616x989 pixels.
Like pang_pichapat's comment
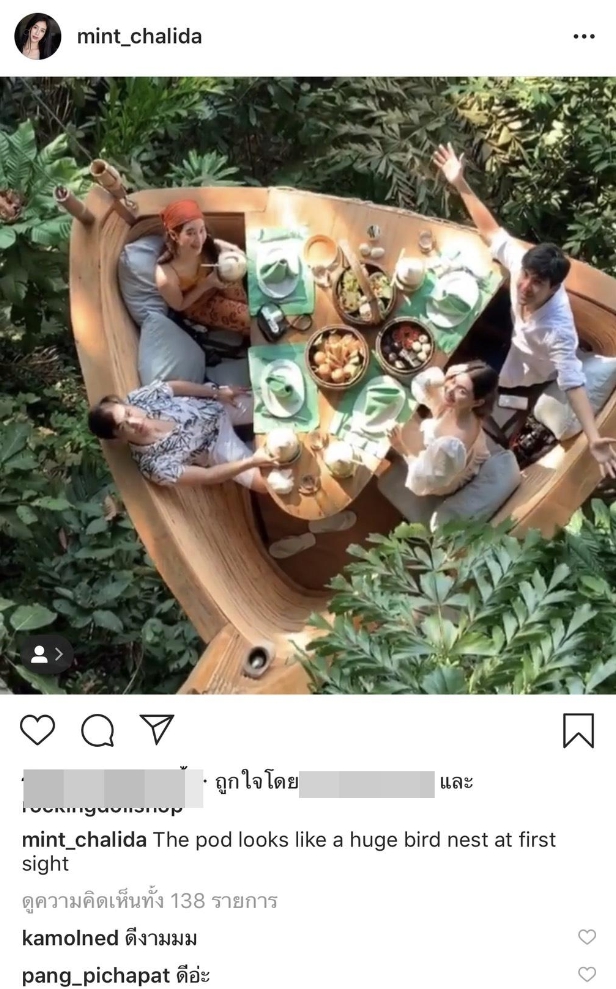[x=587, y=974]
